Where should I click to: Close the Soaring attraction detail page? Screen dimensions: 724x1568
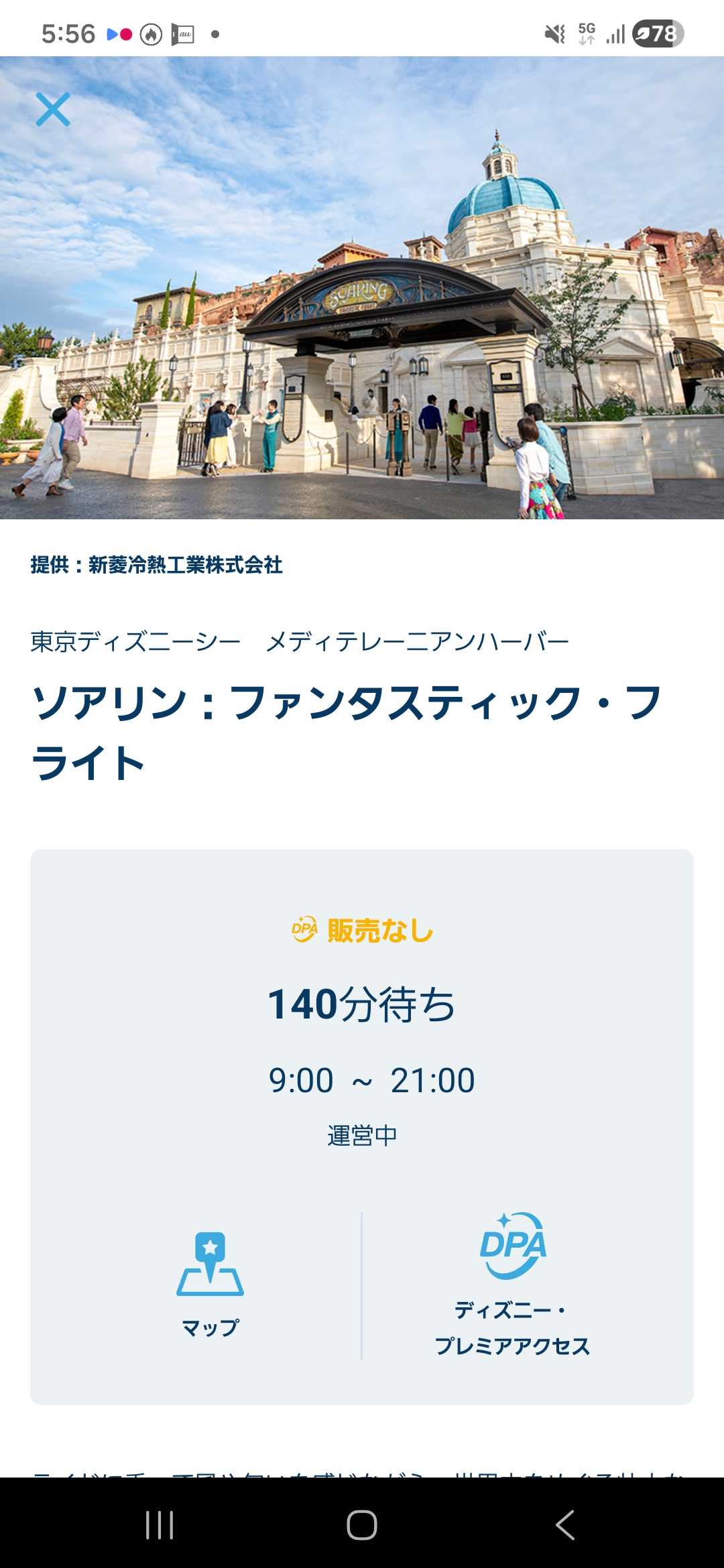[x=53, y=109]
